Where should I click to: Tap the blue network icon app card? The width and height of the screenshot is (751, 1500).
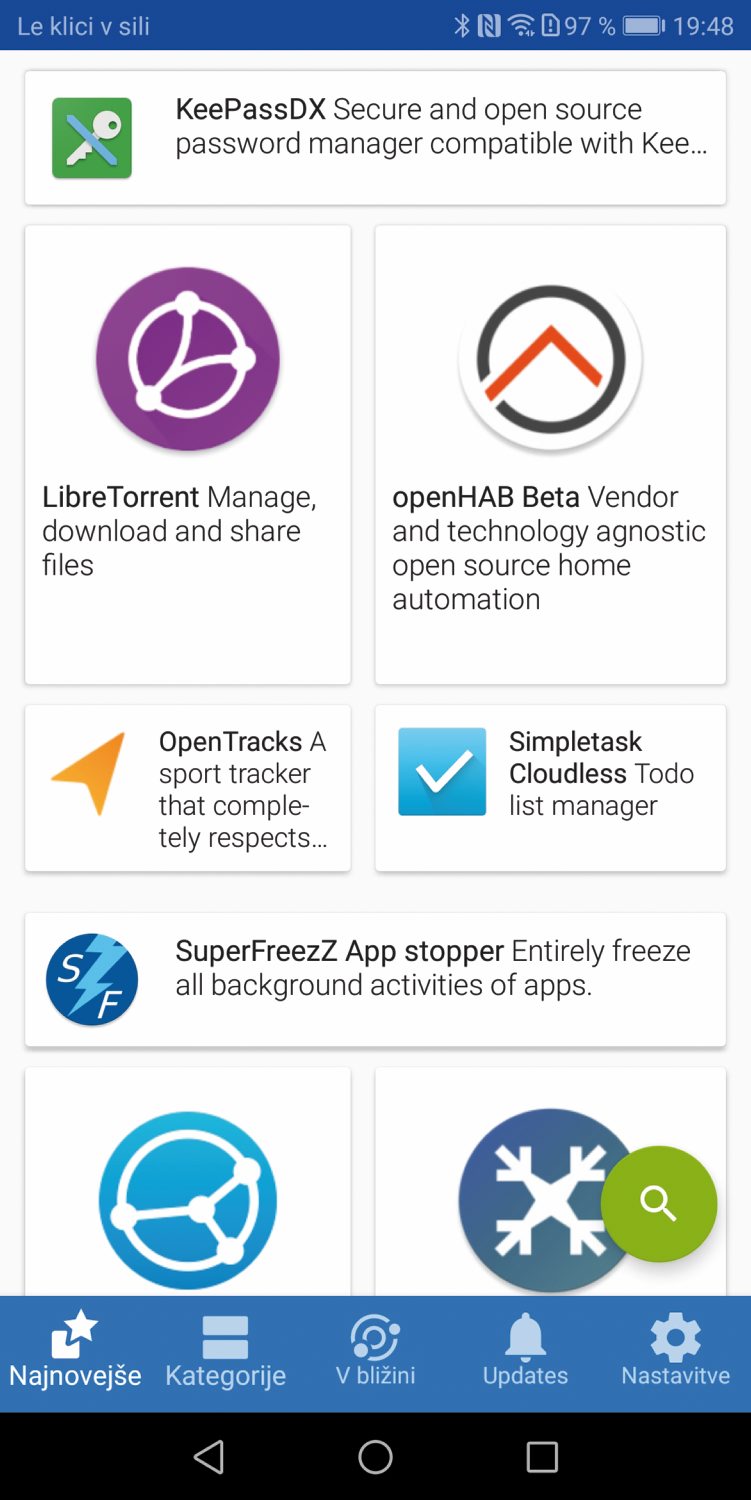pyautogui.click(x=188, y=1190)
